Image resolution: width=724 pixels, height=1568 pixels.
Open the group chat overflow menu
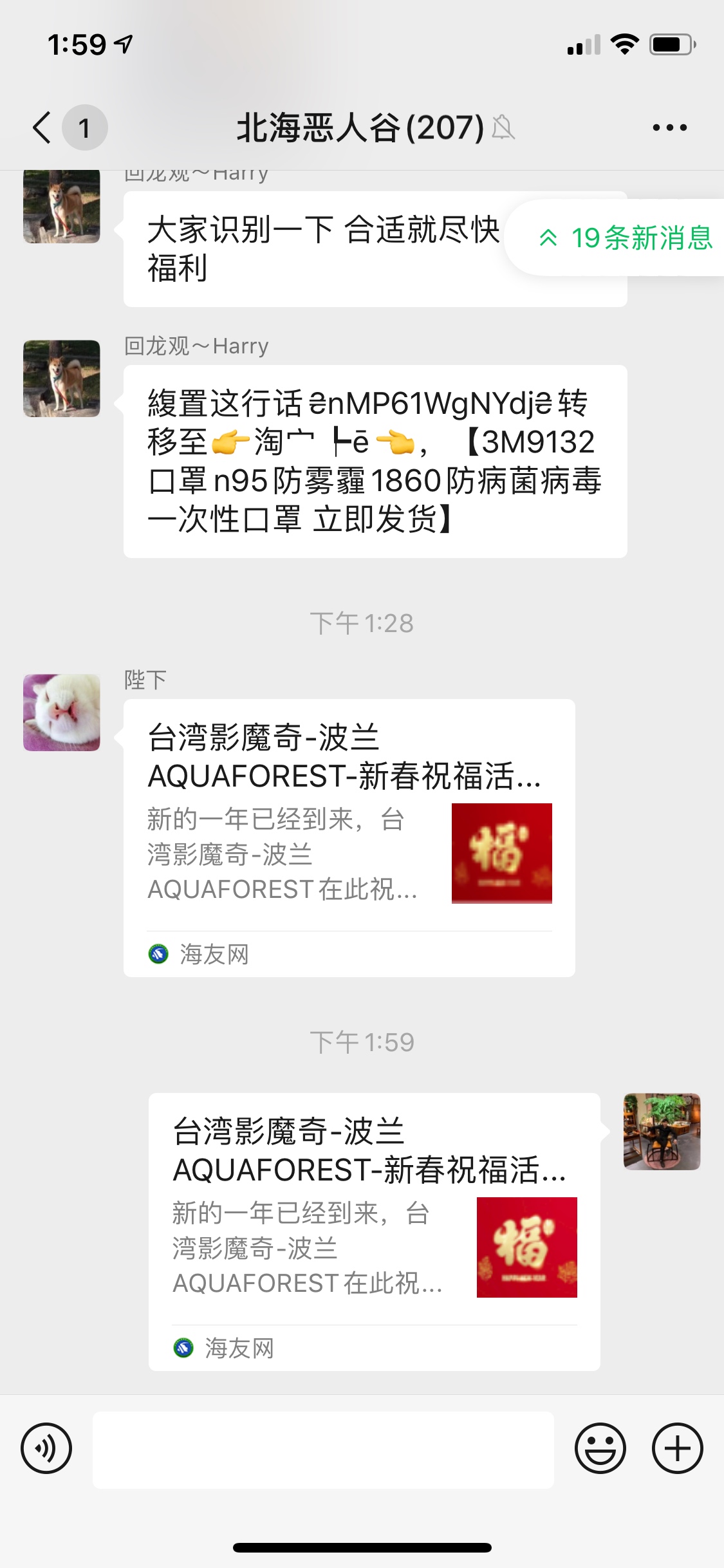[x=669, y=127]
